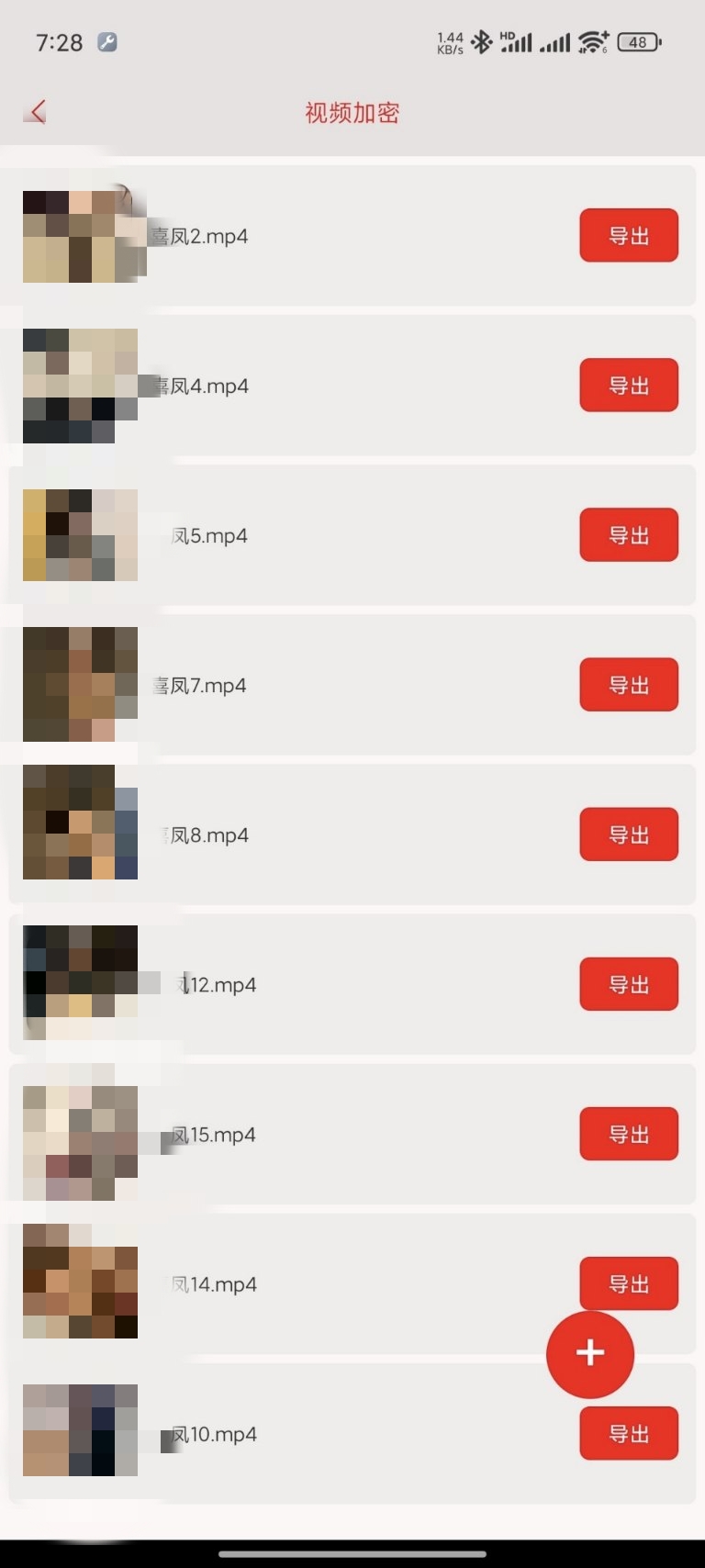This screenshot has width=705, height=1568.
Task: Export the 凤14.mp4 video
Action: (x=629, y=1279)
